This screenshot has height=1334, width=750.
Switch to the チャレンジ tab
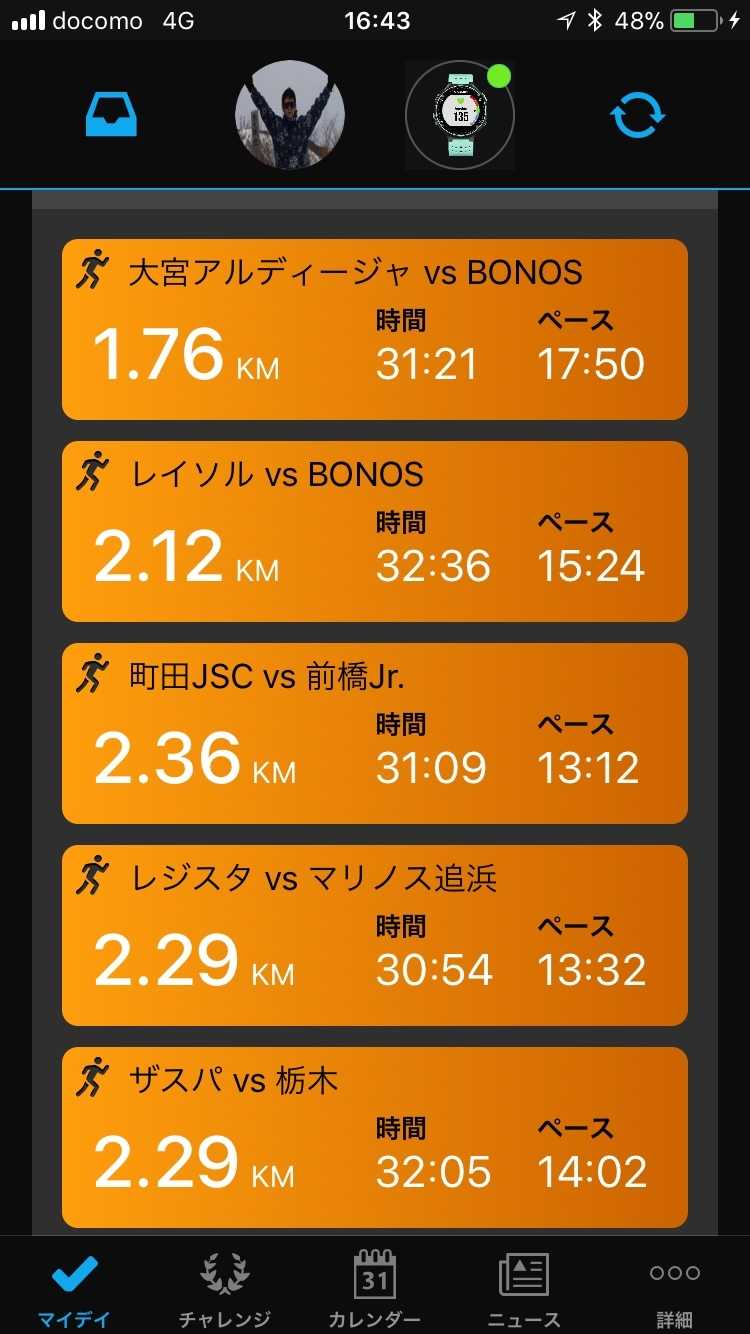coord(225,1288)
